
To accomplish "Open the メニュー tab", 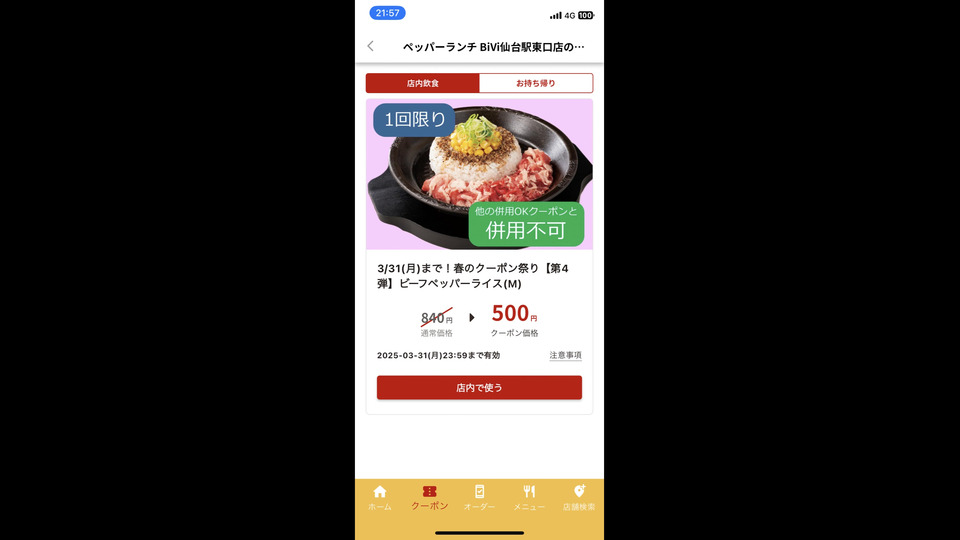I will [x=529, y=498].
